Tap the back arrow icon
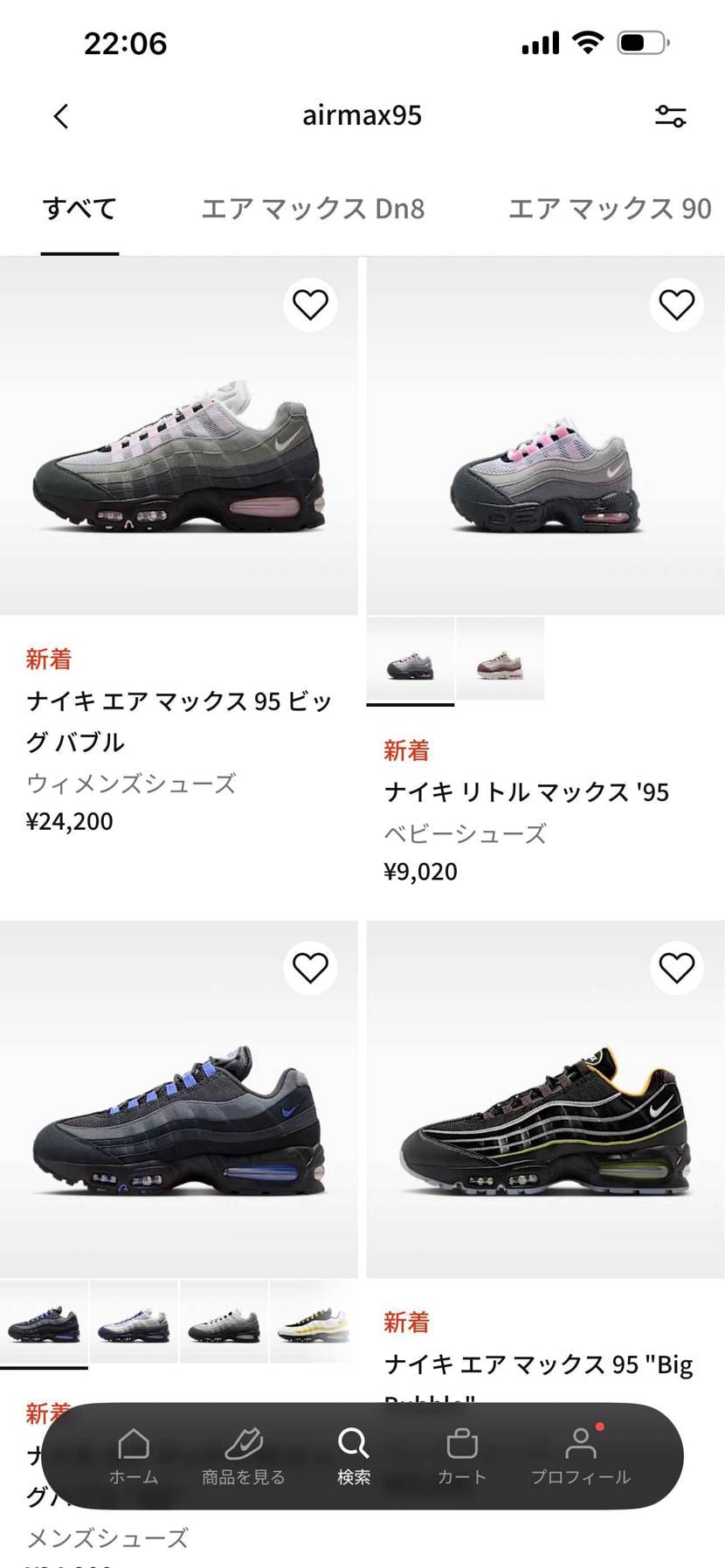Screen dimensions: 725x1568 [x=60, y=114]
